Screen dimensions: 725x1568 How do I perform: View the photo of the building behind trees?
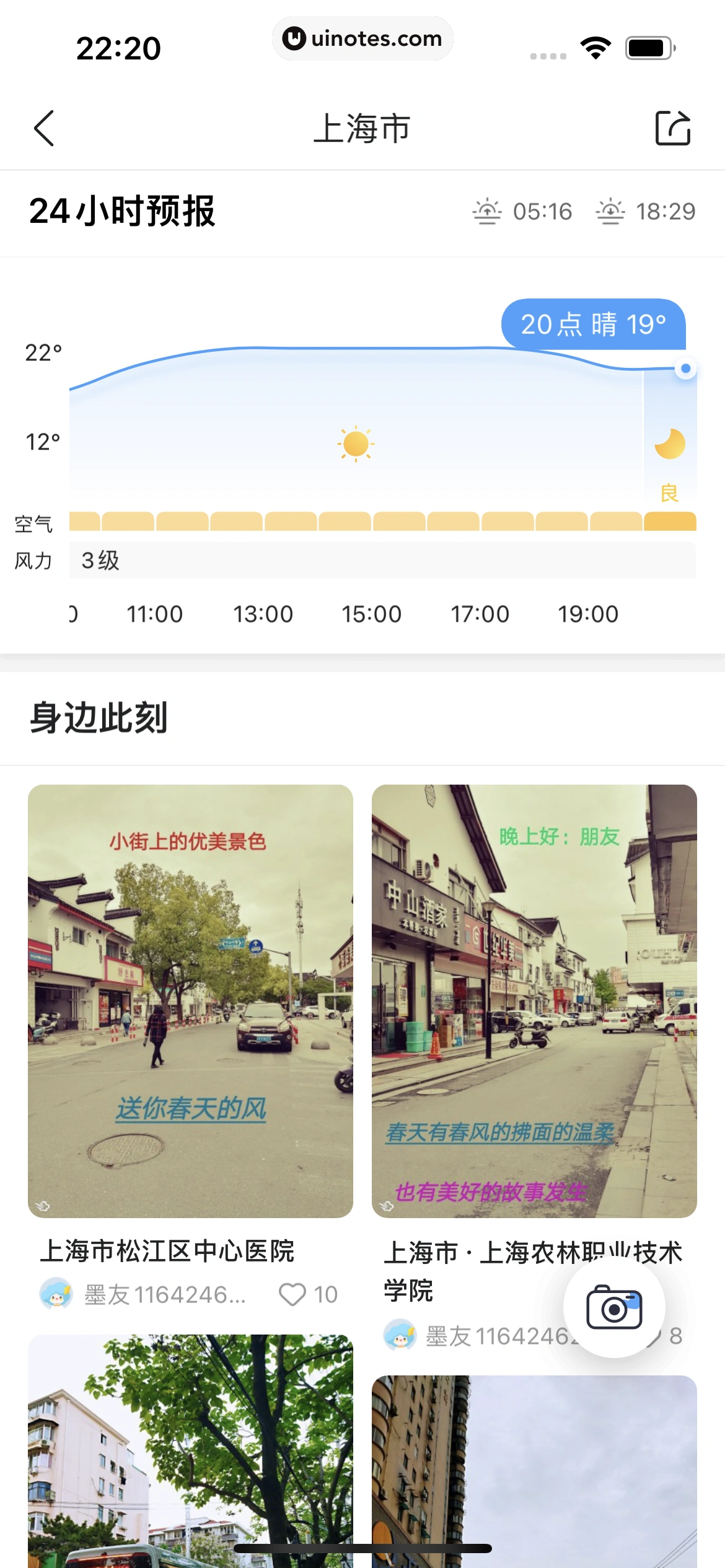click(x=190, y=1449)
